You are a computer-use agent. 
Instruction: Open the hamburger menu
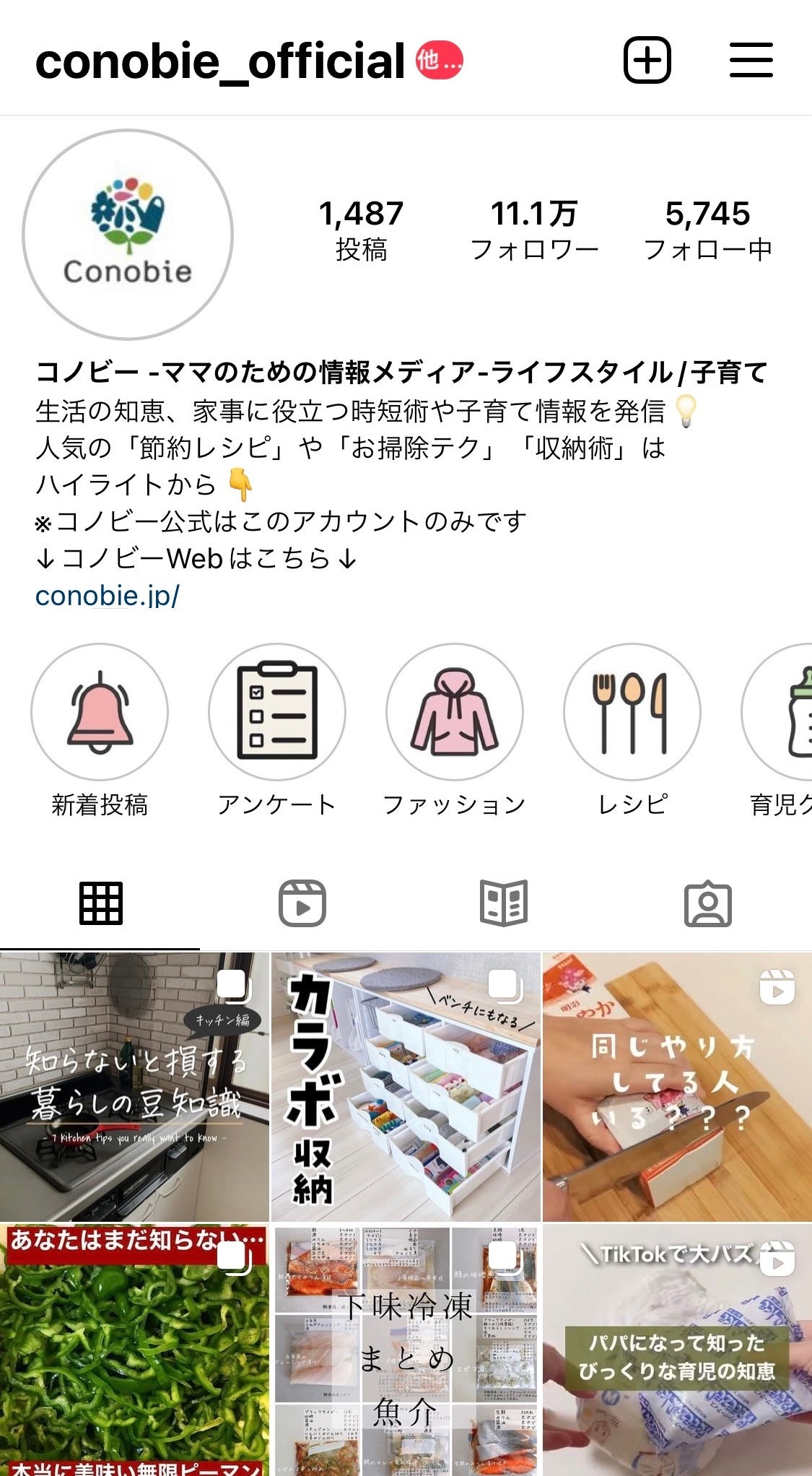(751, 60)
